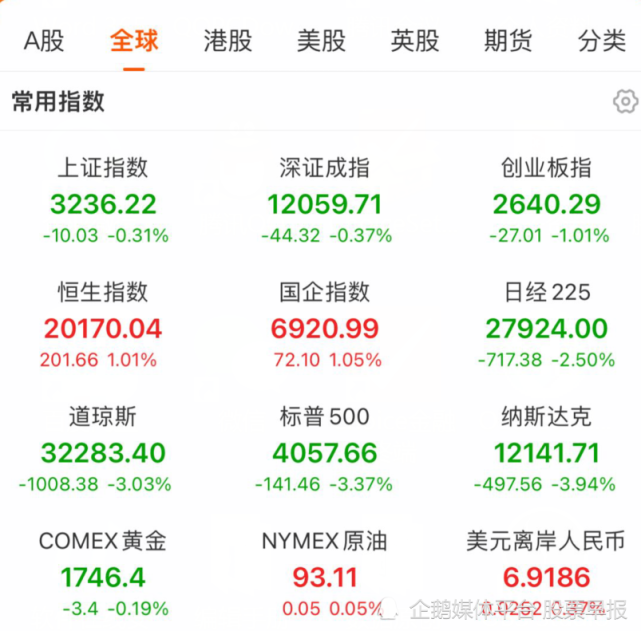Open the 标普500 index card
Screen dimensions: 641x631
325,451
